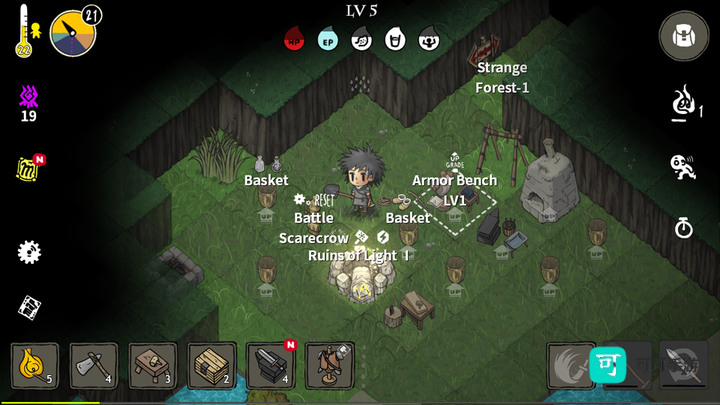Tap the feather skill button
720x405 pixels.
683,366
